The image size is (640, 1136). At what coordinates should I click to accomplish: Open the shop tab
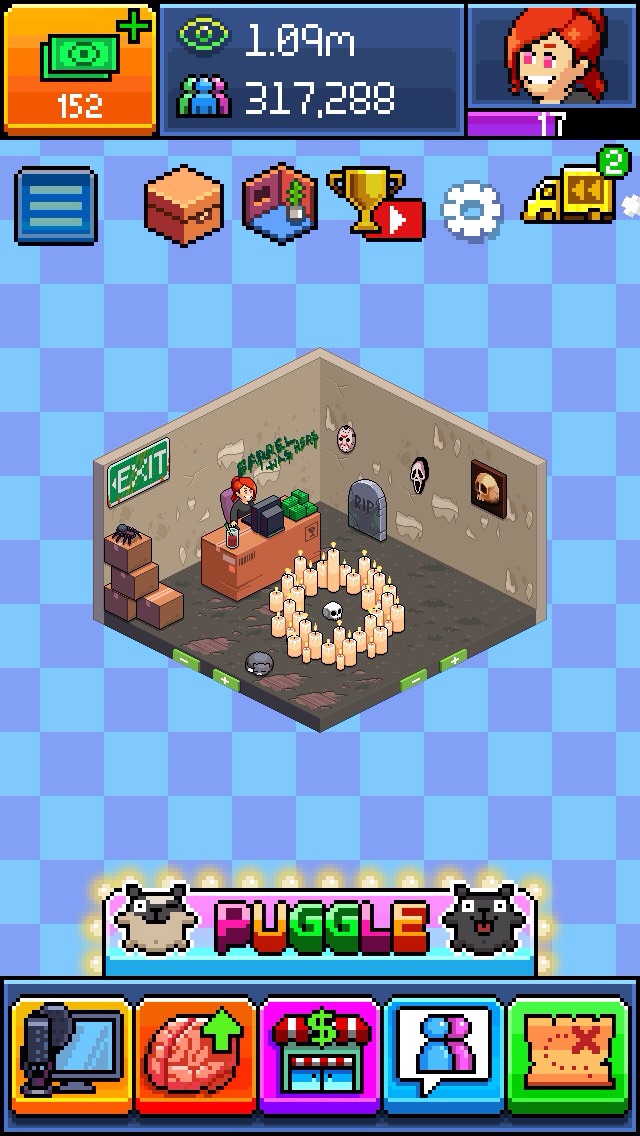(320, 1059)
